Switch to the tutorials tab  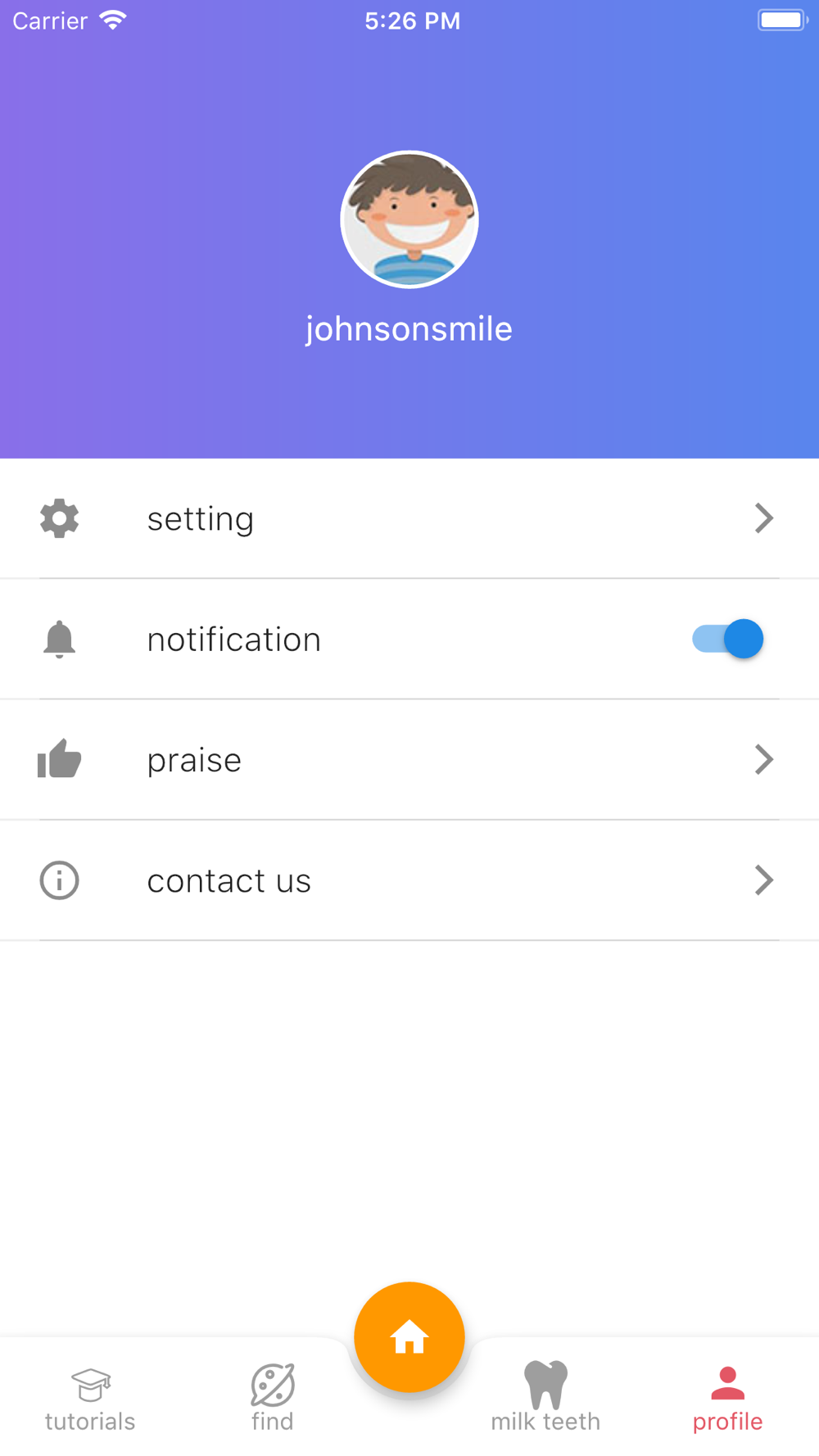click(90, 1399)
